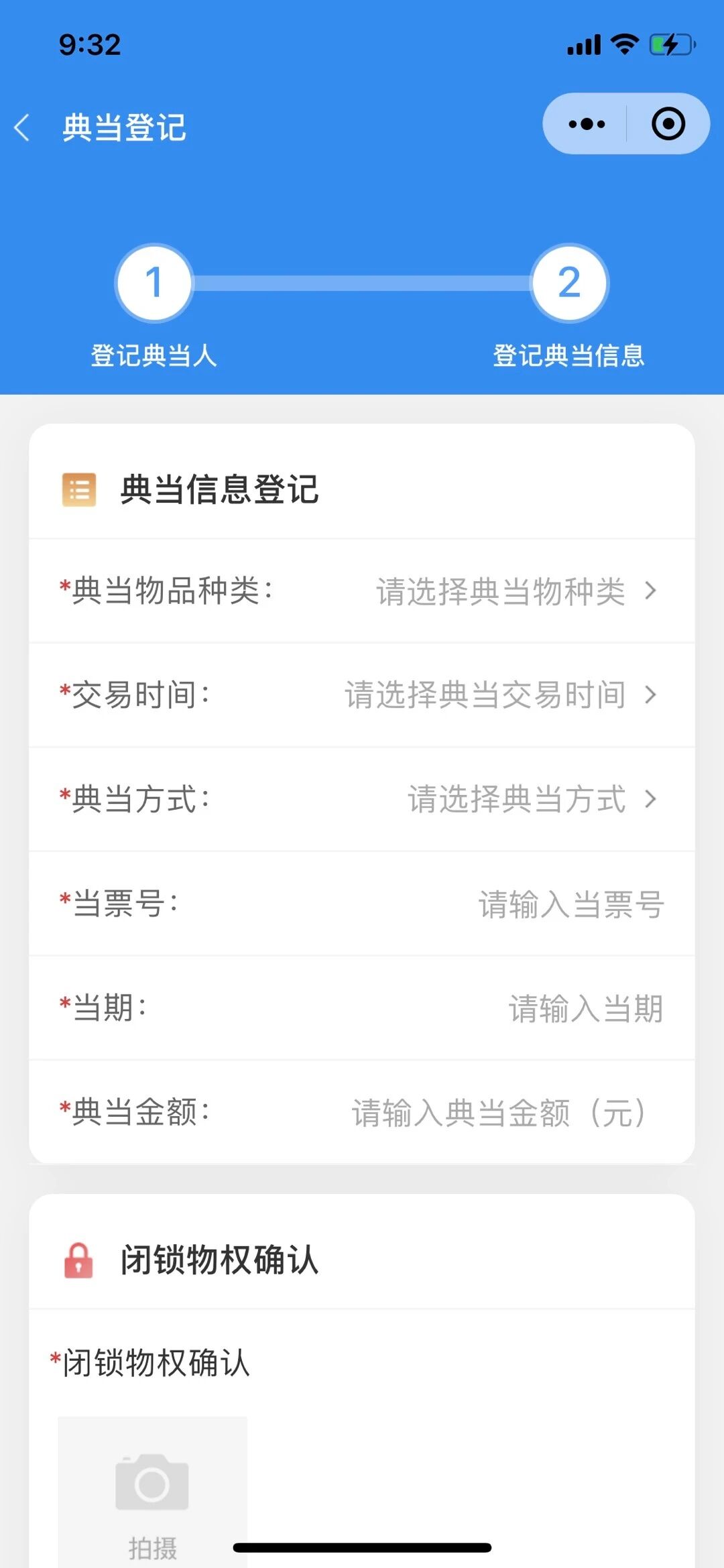The image size is (724, 1568).
Task: Open the 交易时间 picker
Action: (362, 695)
